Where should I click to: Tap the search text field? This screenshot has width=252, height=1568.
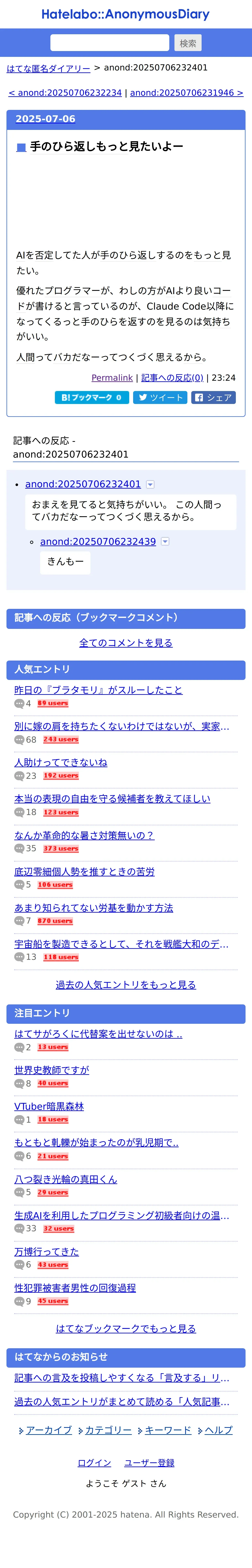click(x=110, y=43)
